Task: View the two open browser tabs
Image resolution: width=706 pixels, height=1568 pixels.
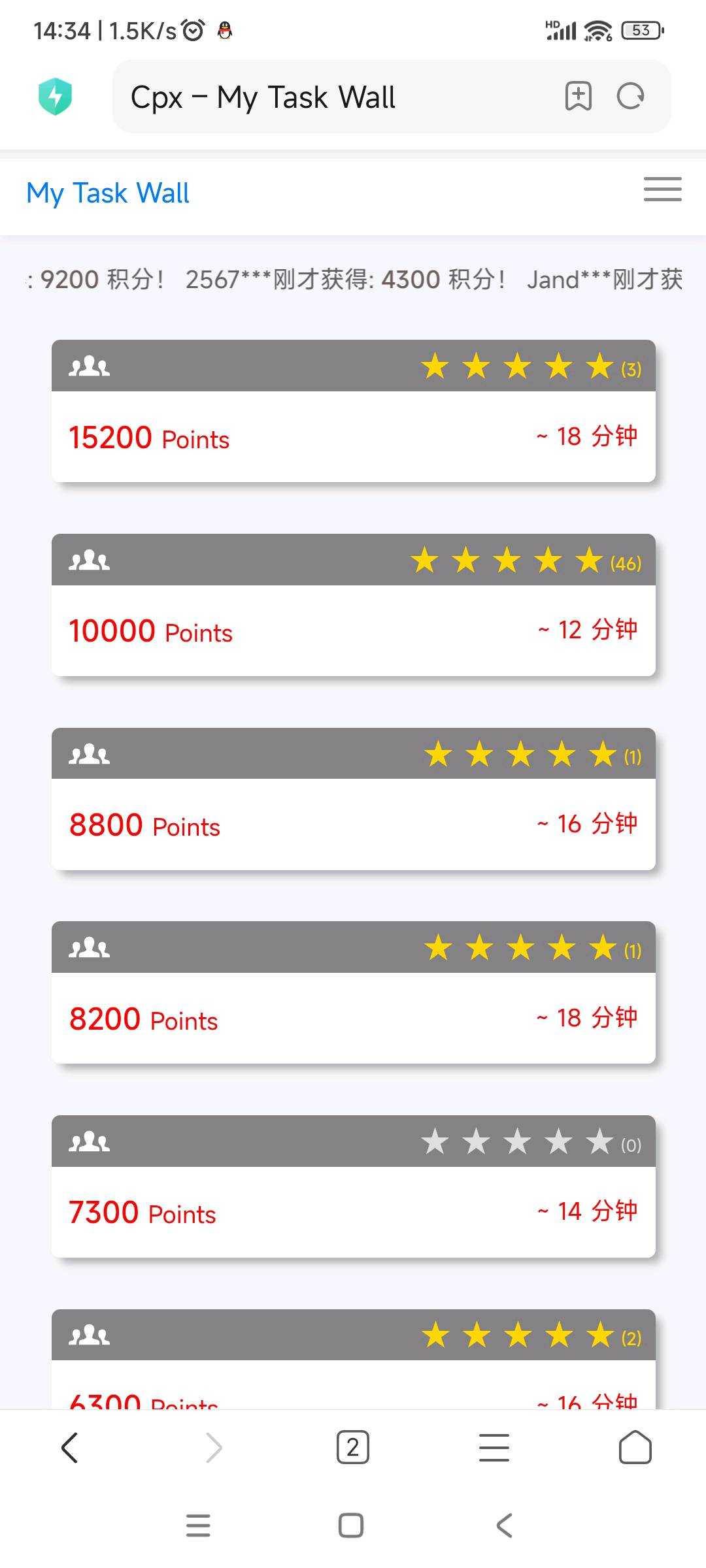Action: [353, 1447]
